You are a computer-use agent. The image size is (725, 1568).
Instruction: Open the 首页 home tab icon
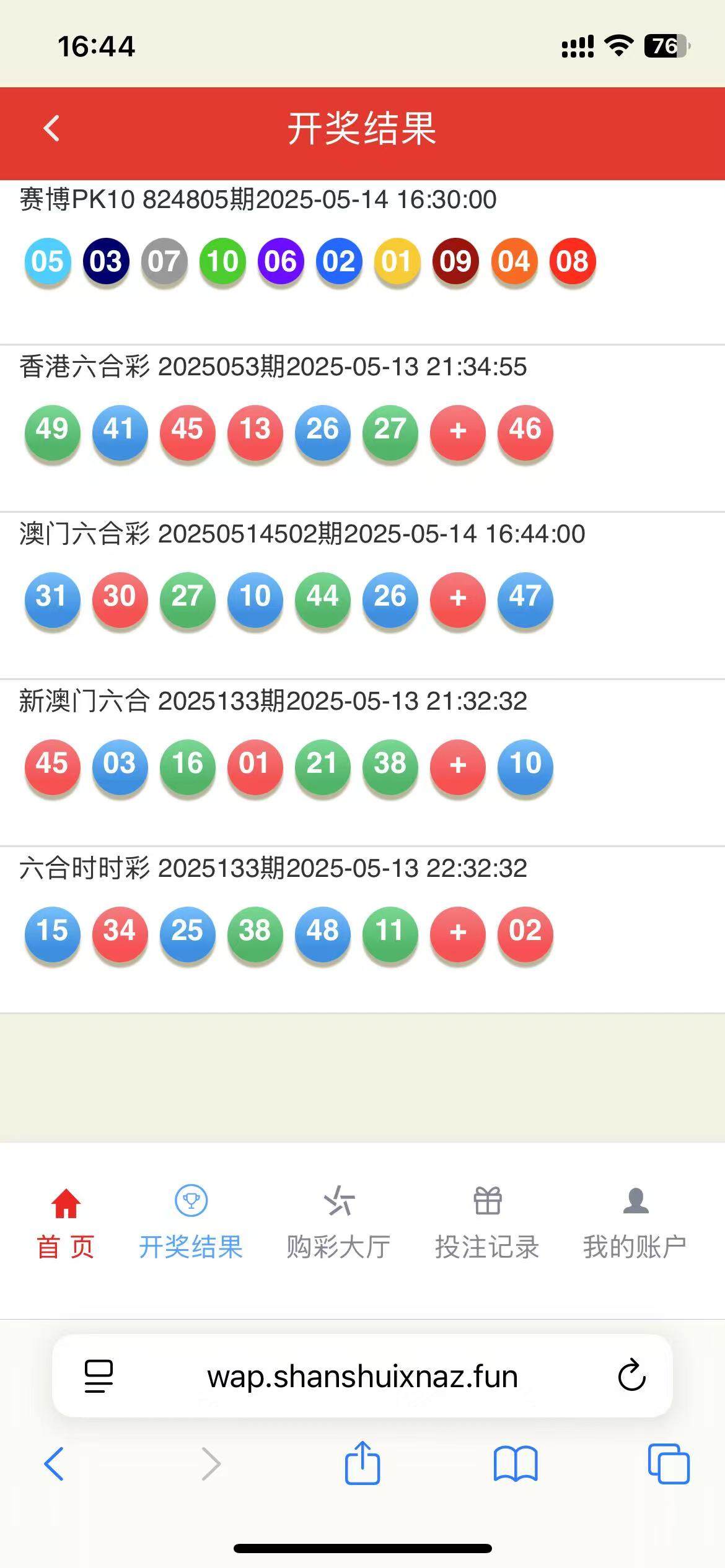(x=65, y=1200)
